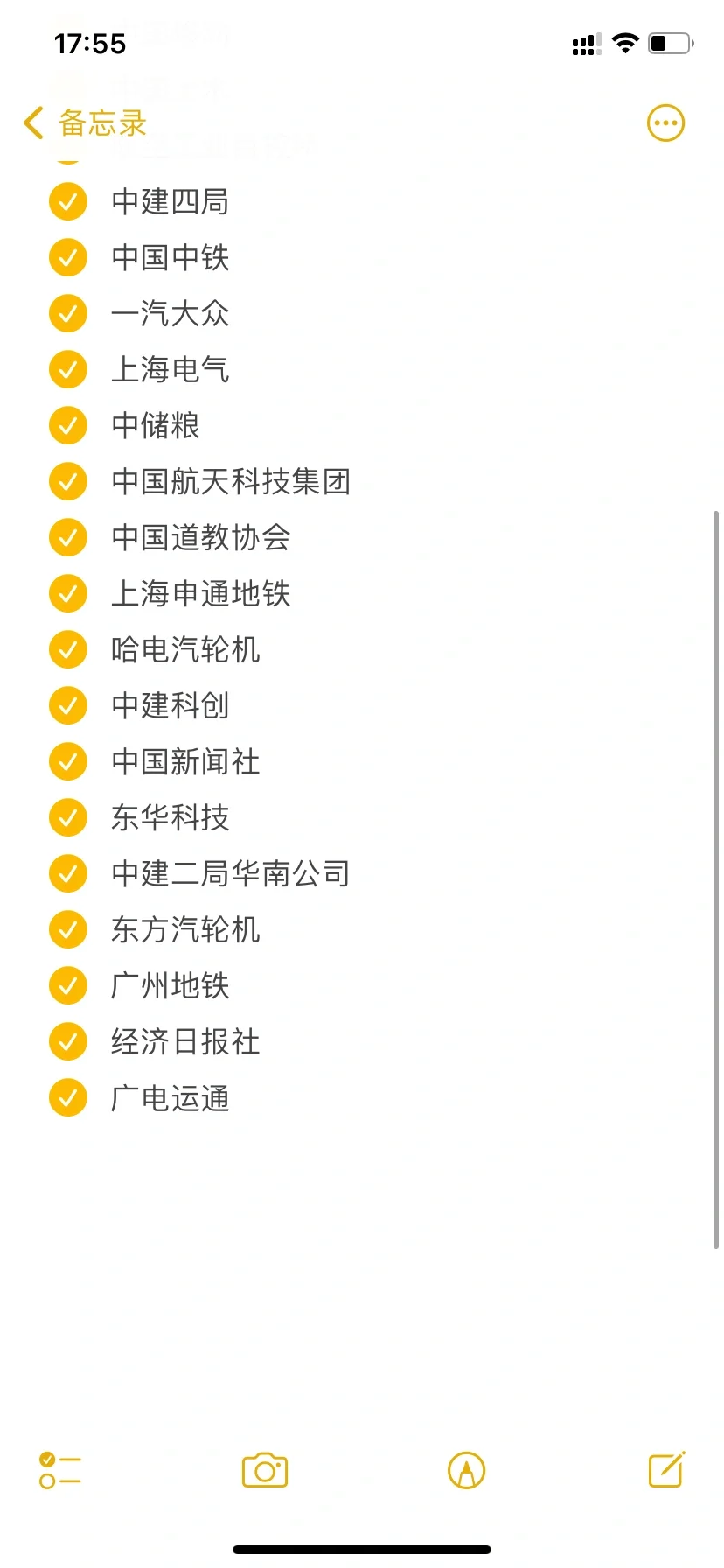Uncheck the 哈电汽轮机 item
Image resolution: width=724 pixels, height=1568 pixels.
point(68,650)
